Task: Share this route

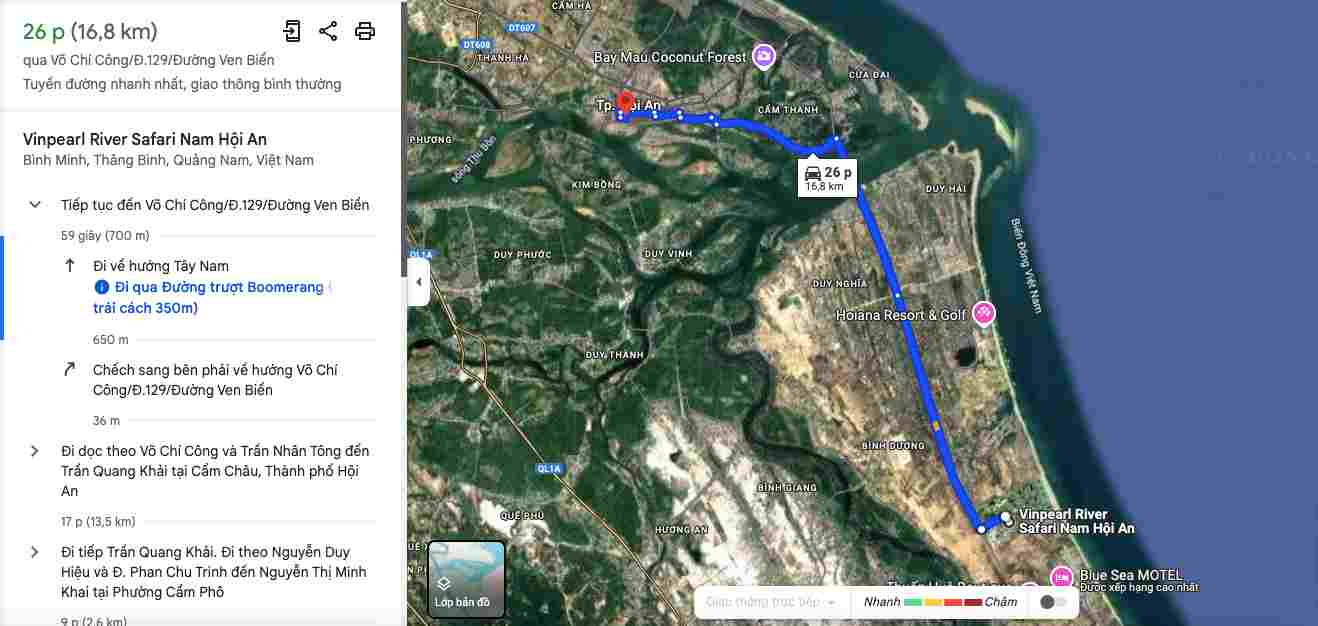Action: coord(328,31)
